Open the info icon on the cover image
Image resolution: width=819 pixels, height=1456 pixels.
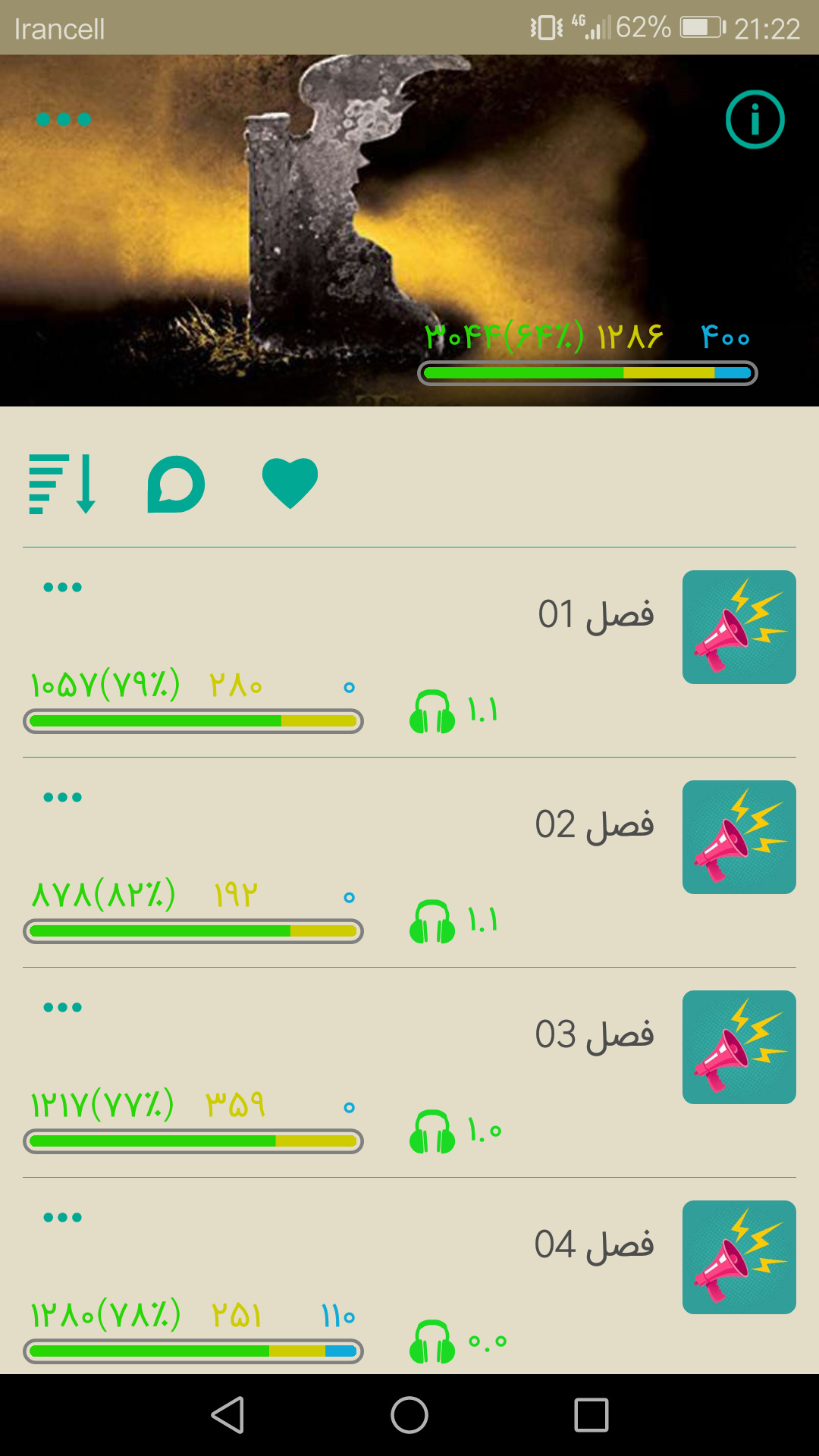pos(755,119)
